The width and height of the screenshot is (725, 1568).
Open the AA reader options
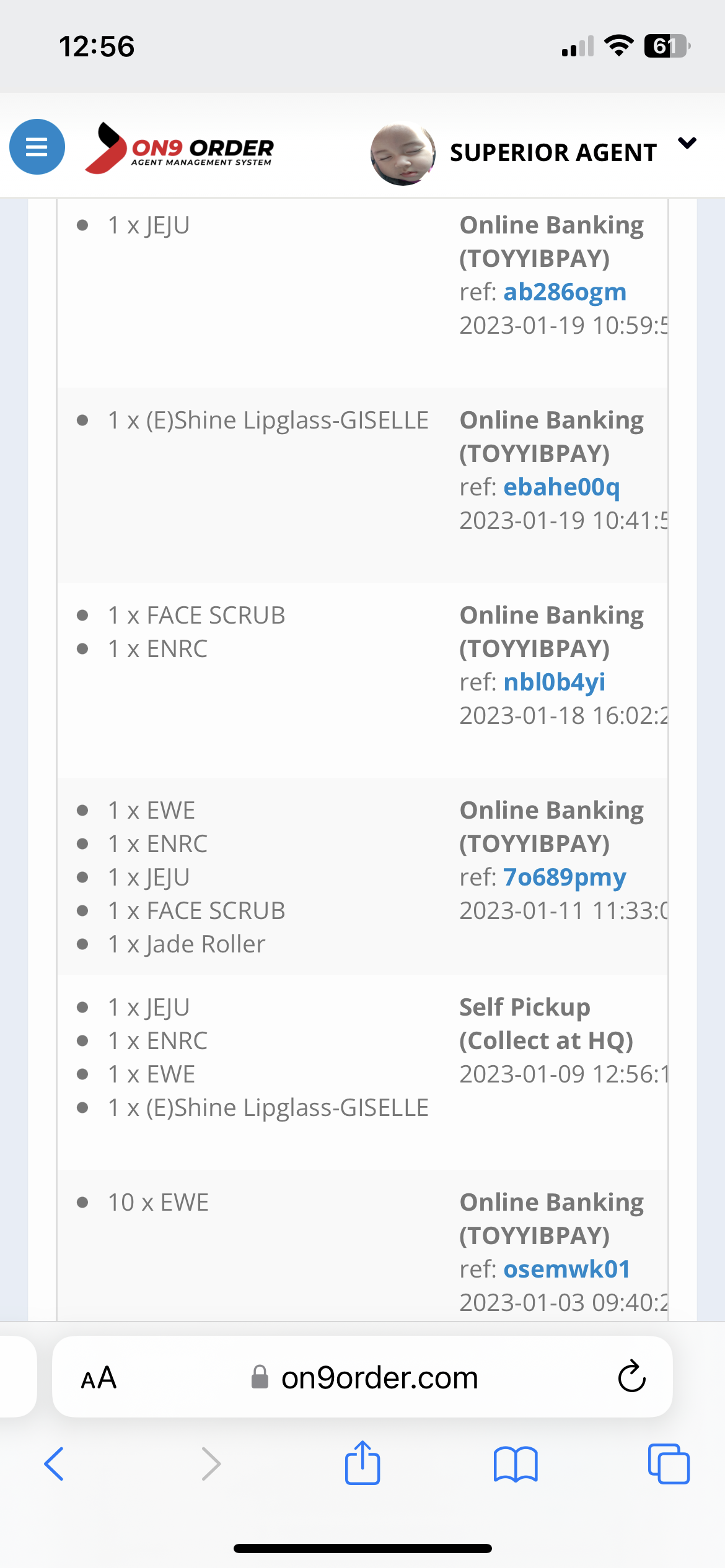(99, 1378)
